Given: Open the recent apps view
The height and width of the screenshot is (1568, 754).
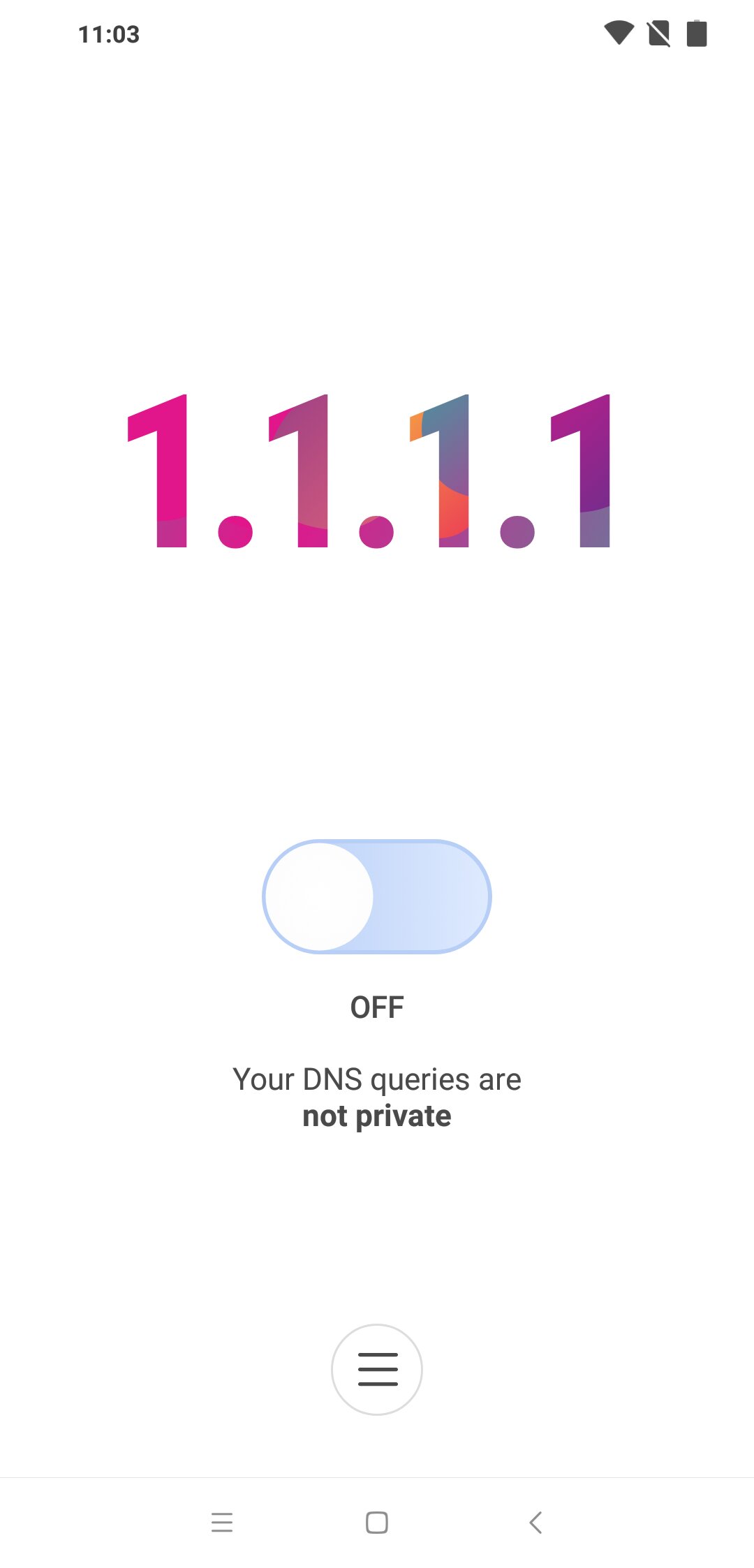Looking at the screenshot, I should [x=222, y=1522].
